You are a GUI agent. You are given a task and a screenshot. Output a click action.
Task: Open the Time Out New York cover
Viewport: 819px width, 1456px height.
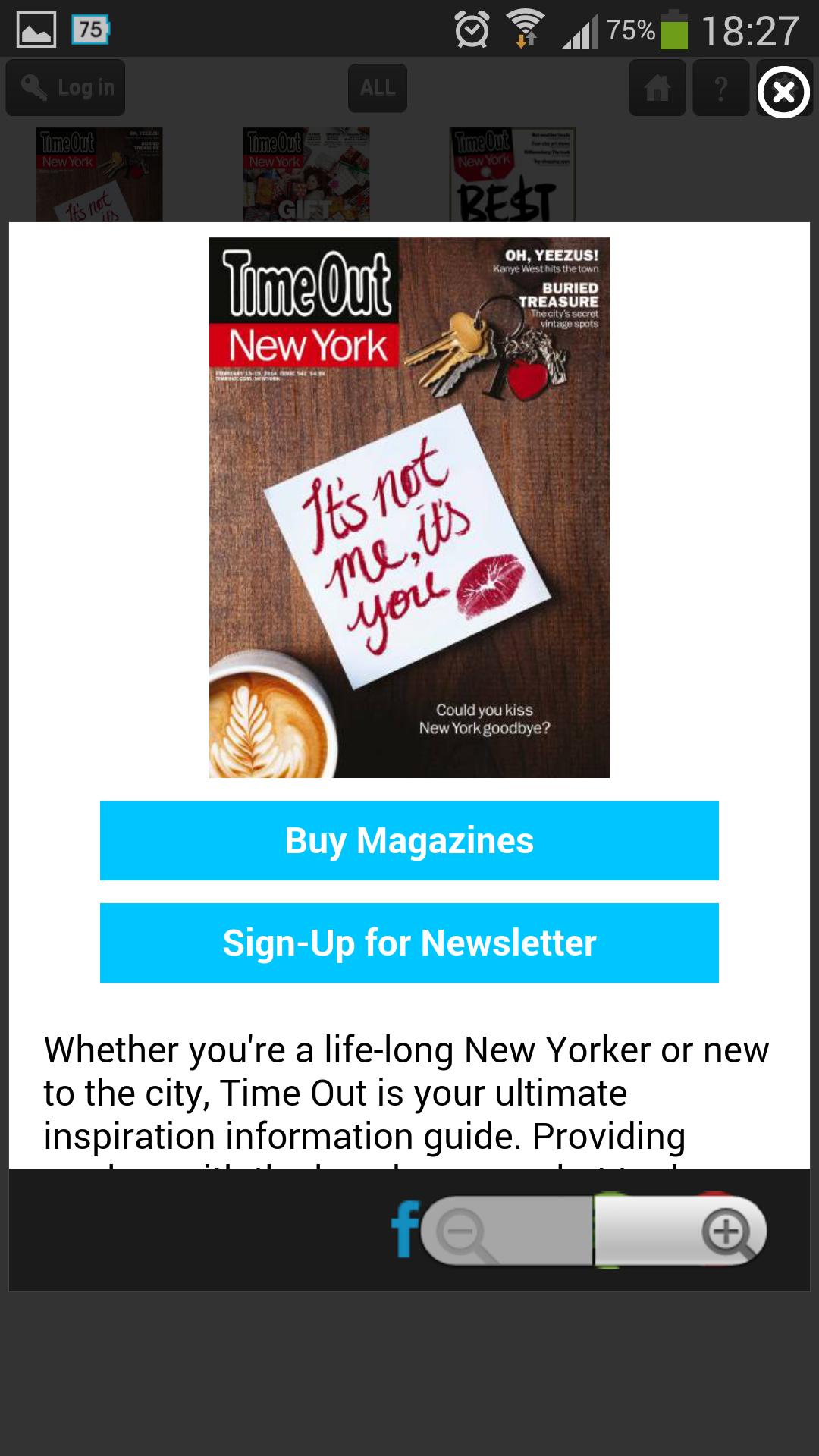coord(409,507)
